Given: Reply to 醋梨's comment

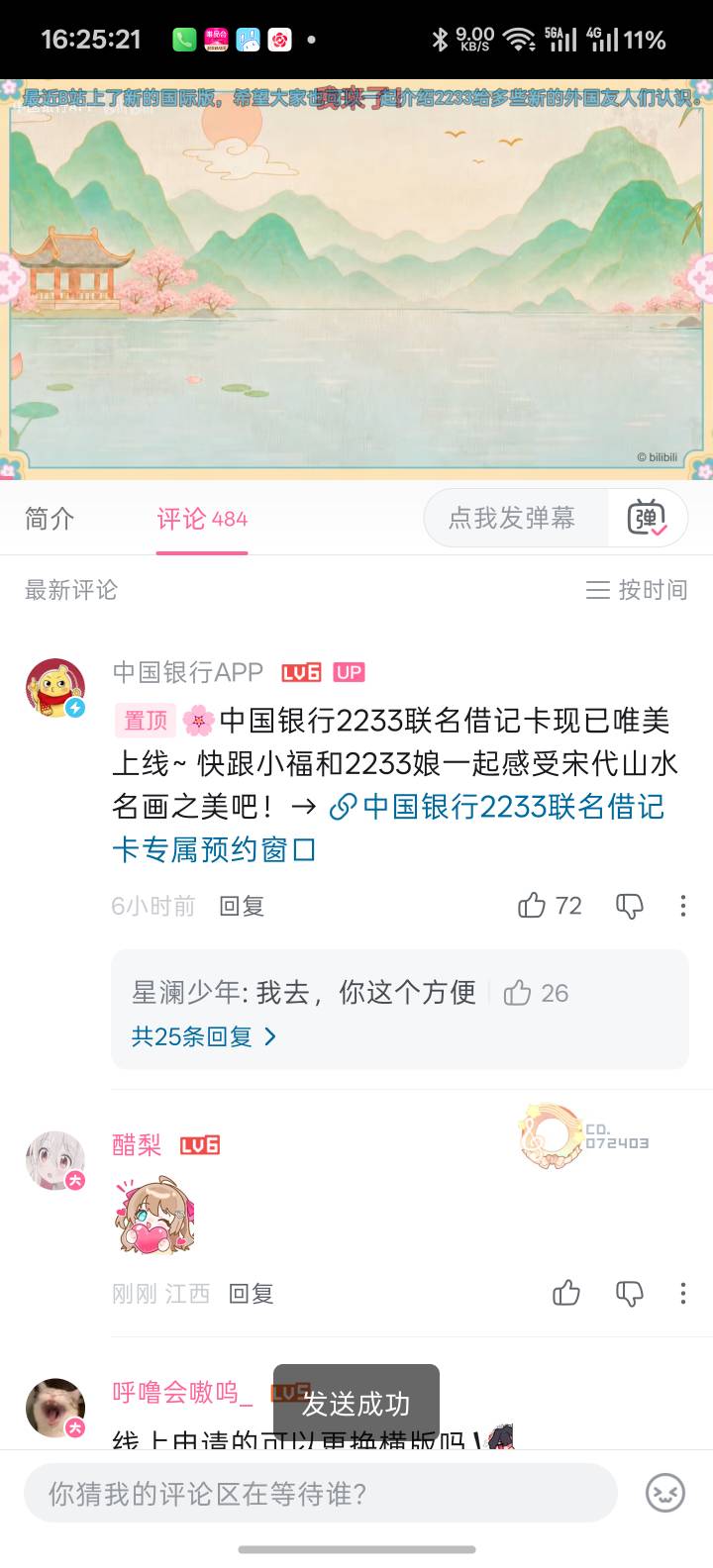Looking at the screenshot, I should point(251,1293).
